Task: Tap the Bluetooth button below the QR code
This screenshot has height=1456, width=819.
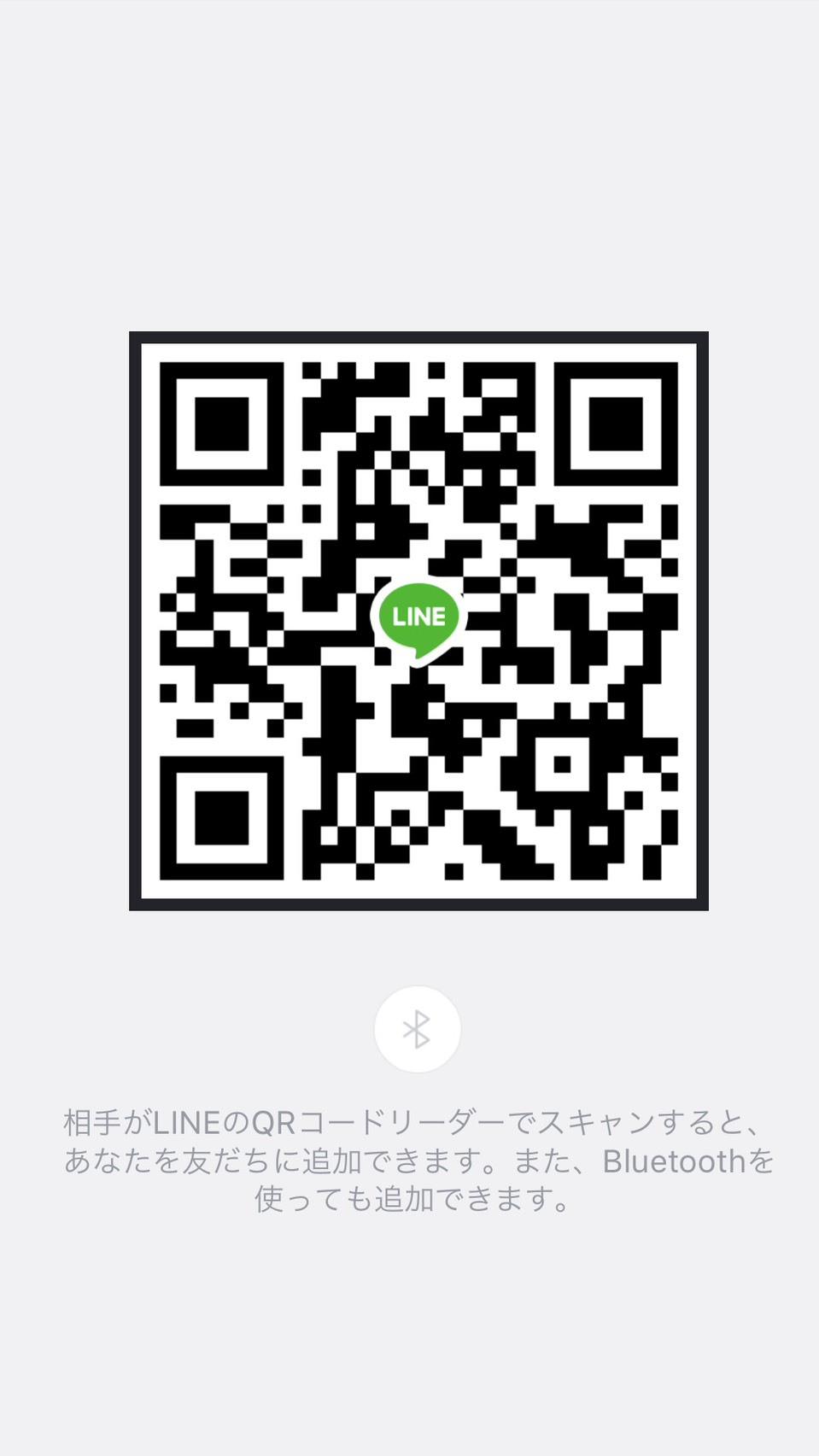Action: pos(417,1029)
